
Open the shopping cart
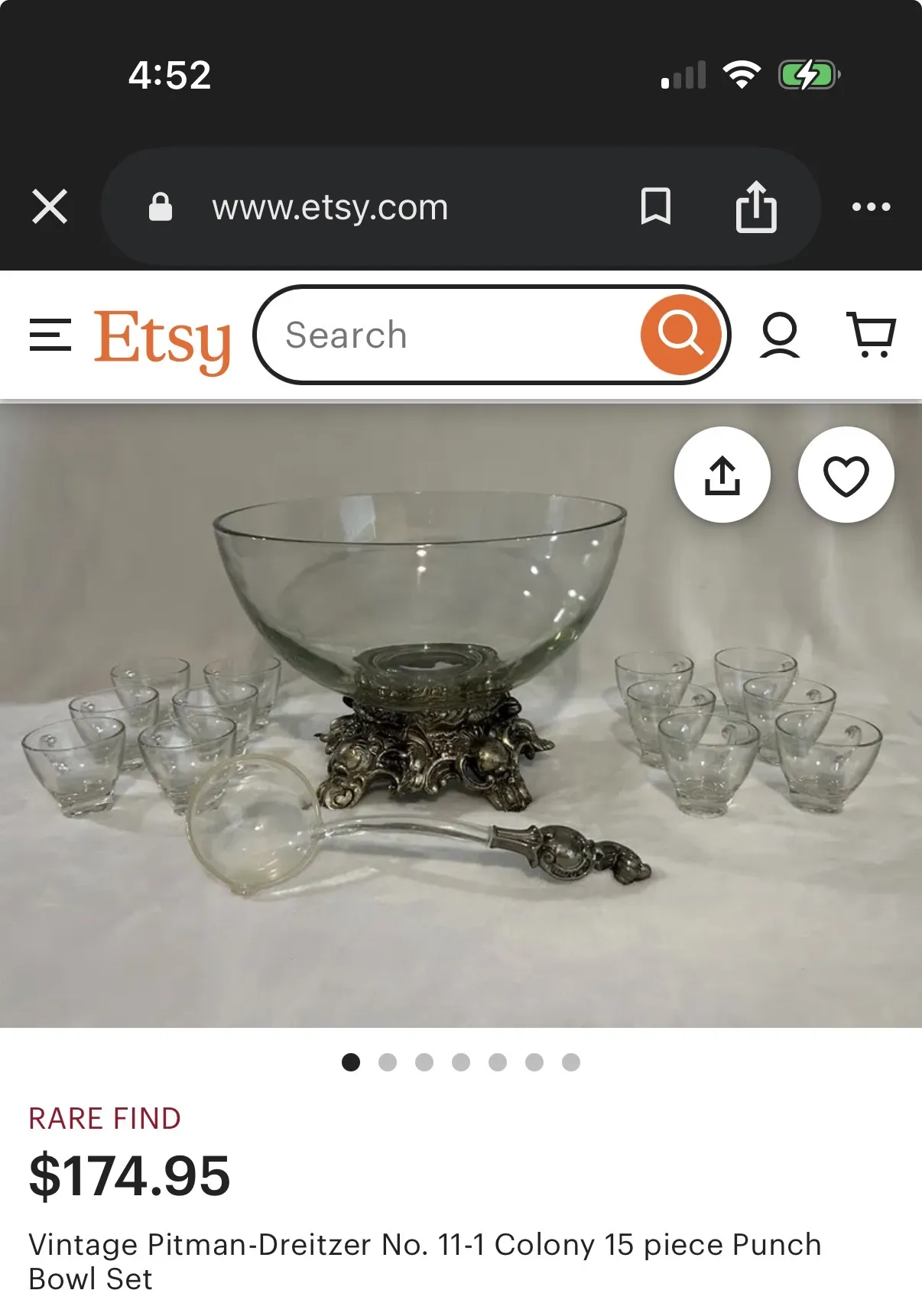[871, 335]
